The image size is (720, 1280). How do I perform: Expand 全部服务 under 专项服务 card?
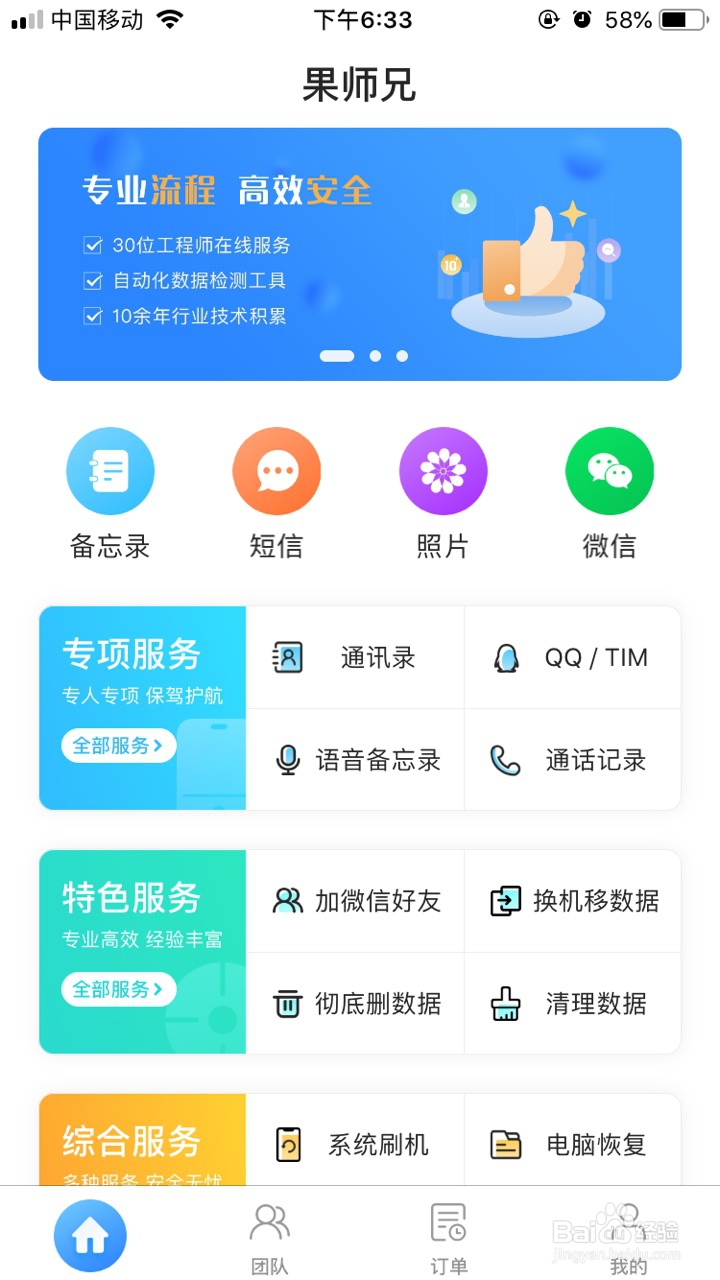point(117,745)
